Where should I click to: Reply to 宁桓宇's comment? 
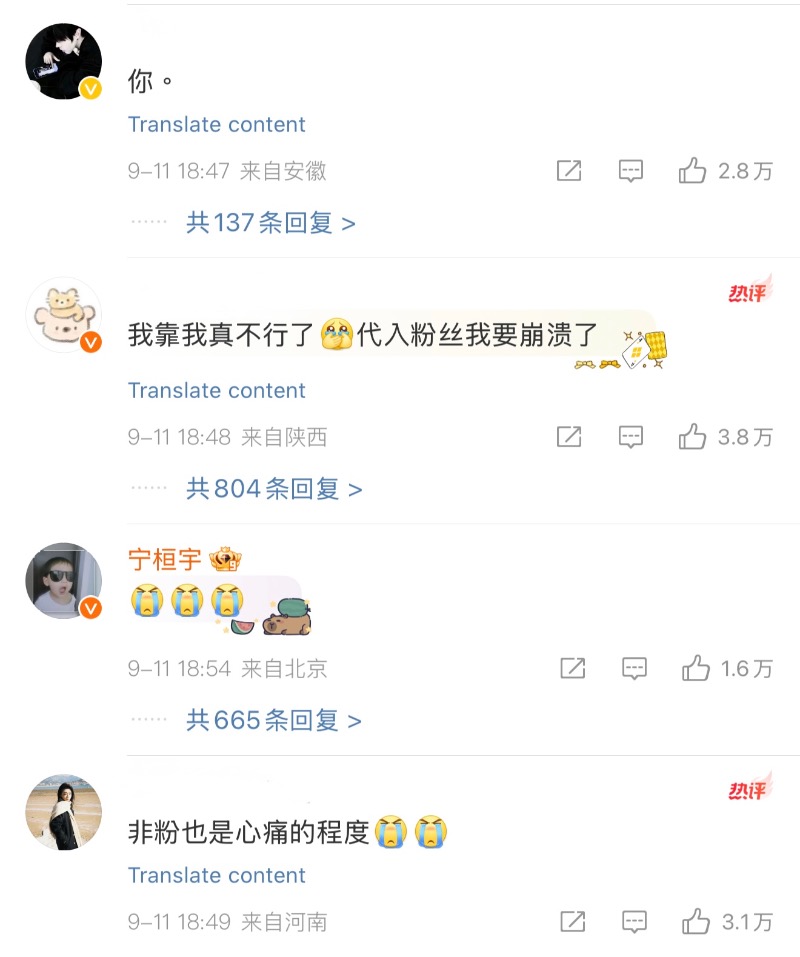click(634, 668)
